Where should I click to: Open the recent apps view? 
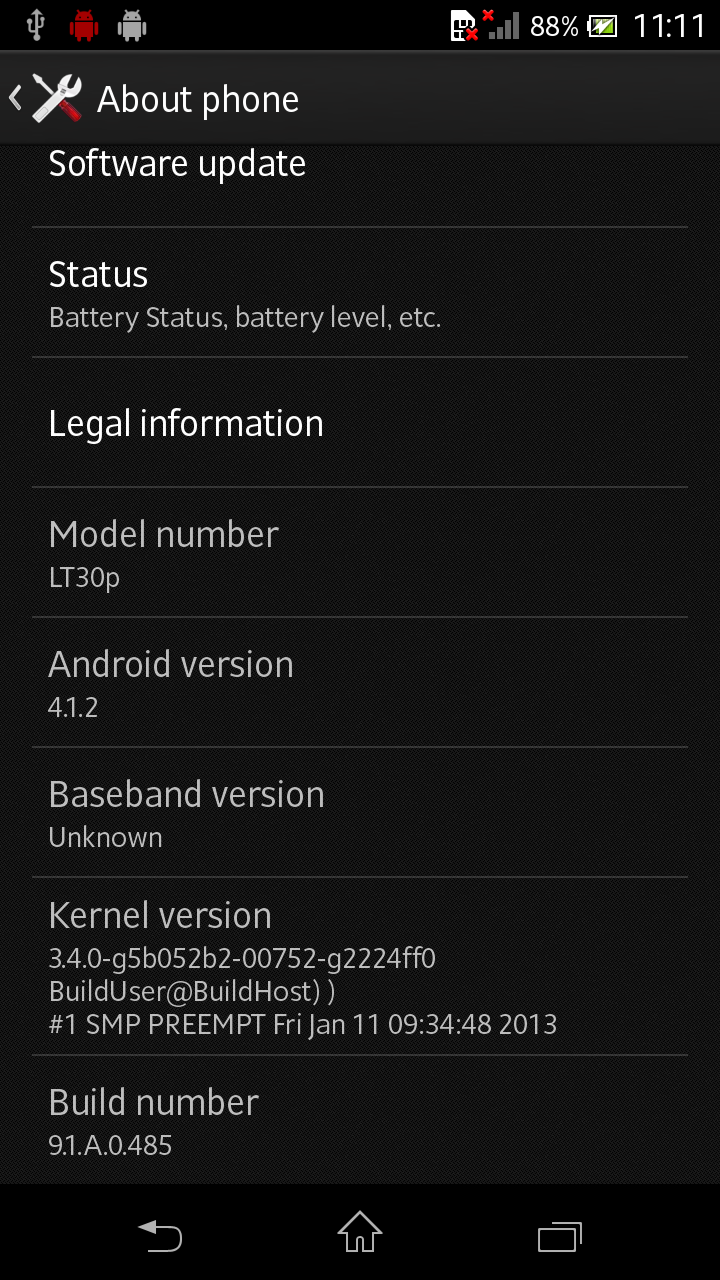[560, 1235]
